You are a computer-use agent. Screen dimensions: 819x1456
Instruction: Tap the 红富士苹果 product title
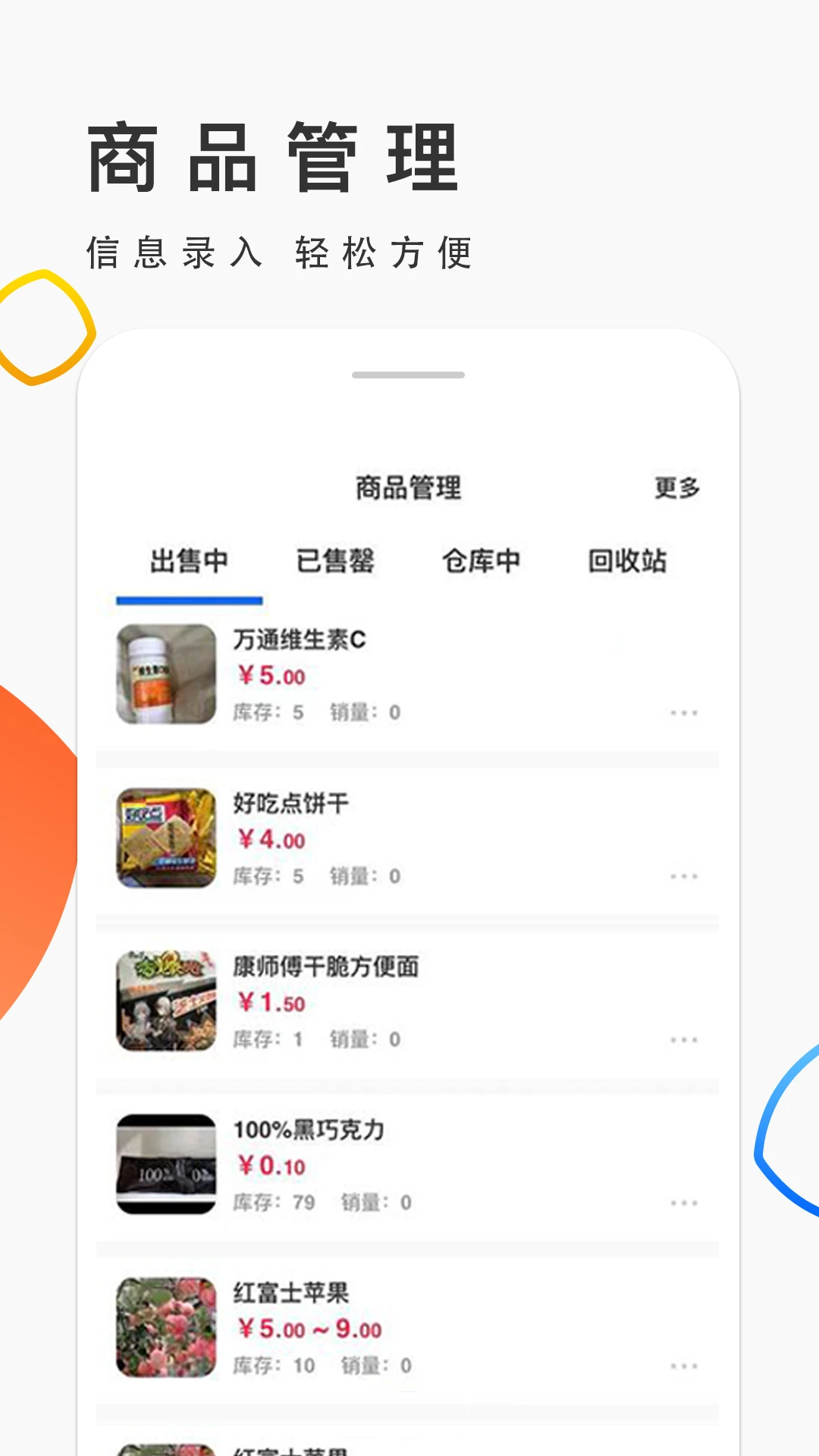click(x=293, y=1291)
